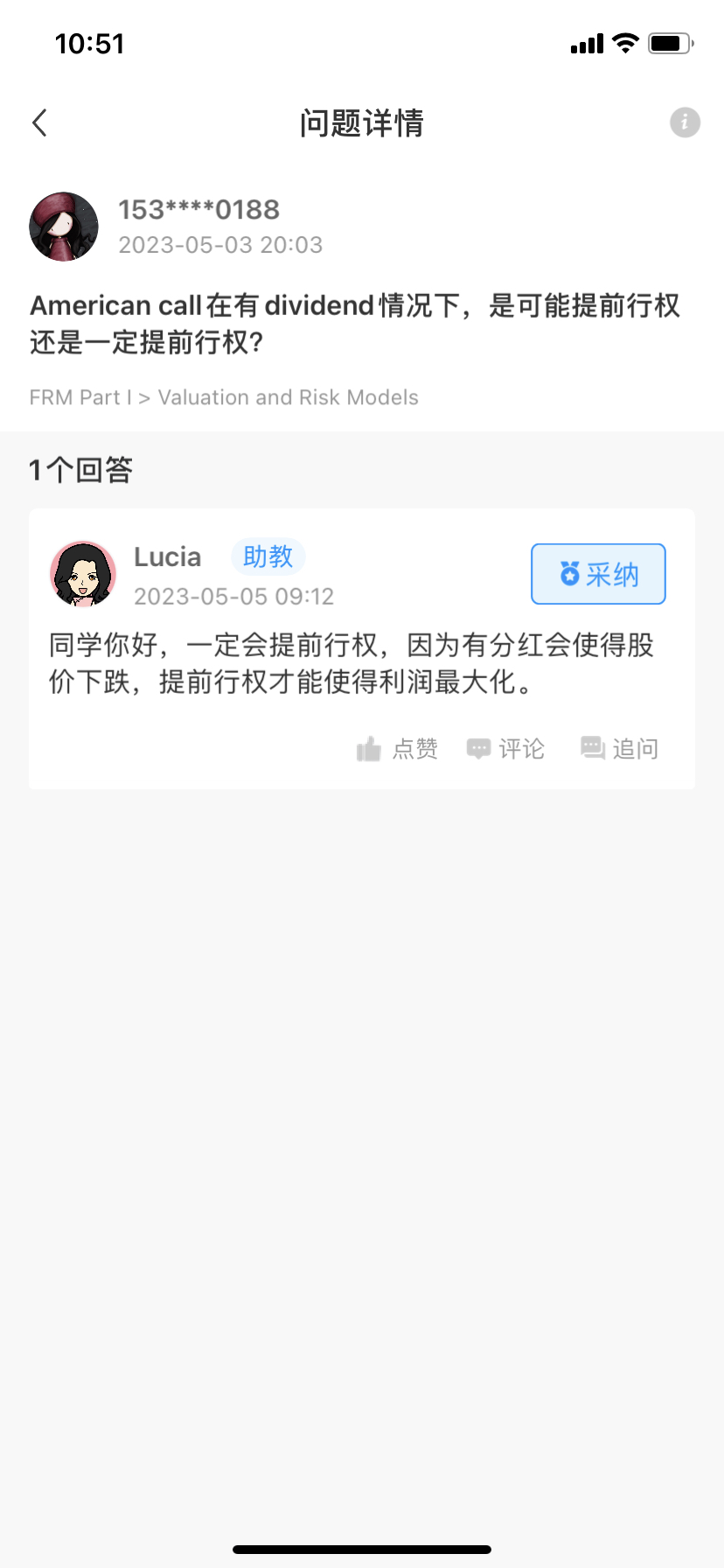The width and height of the screenshot is (724, 1568).
Task: Accept Lucia's answer with 采纳 button
Action: pos(598,574)
